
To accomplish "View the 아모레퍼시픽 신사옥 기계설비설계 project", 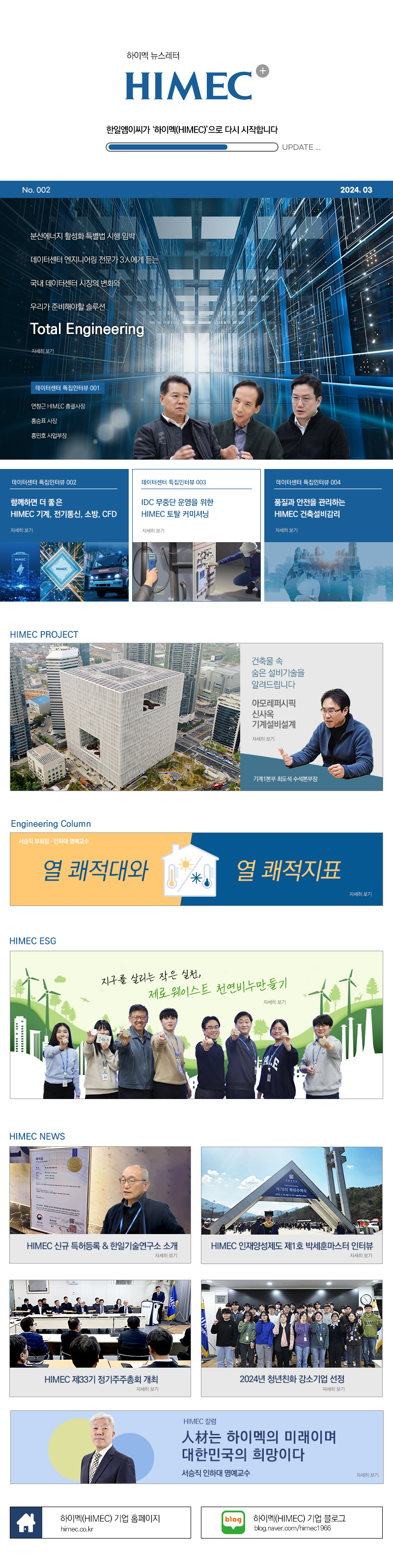I will [x=196, y=716].
